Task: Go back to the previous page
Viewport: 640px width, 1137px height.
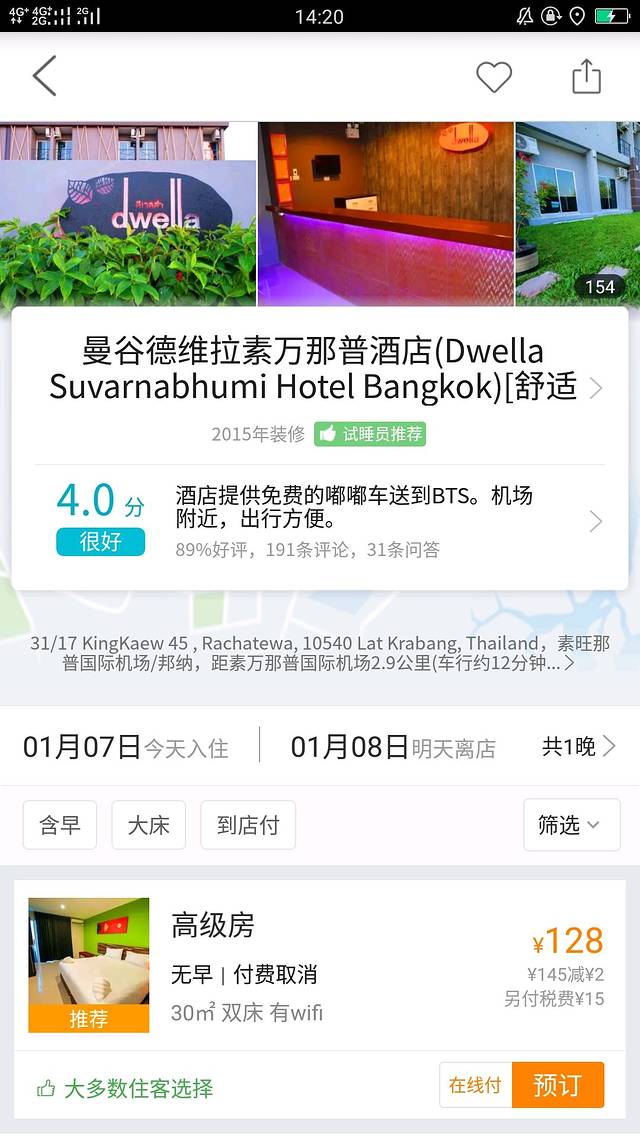Action: [44, 76]
